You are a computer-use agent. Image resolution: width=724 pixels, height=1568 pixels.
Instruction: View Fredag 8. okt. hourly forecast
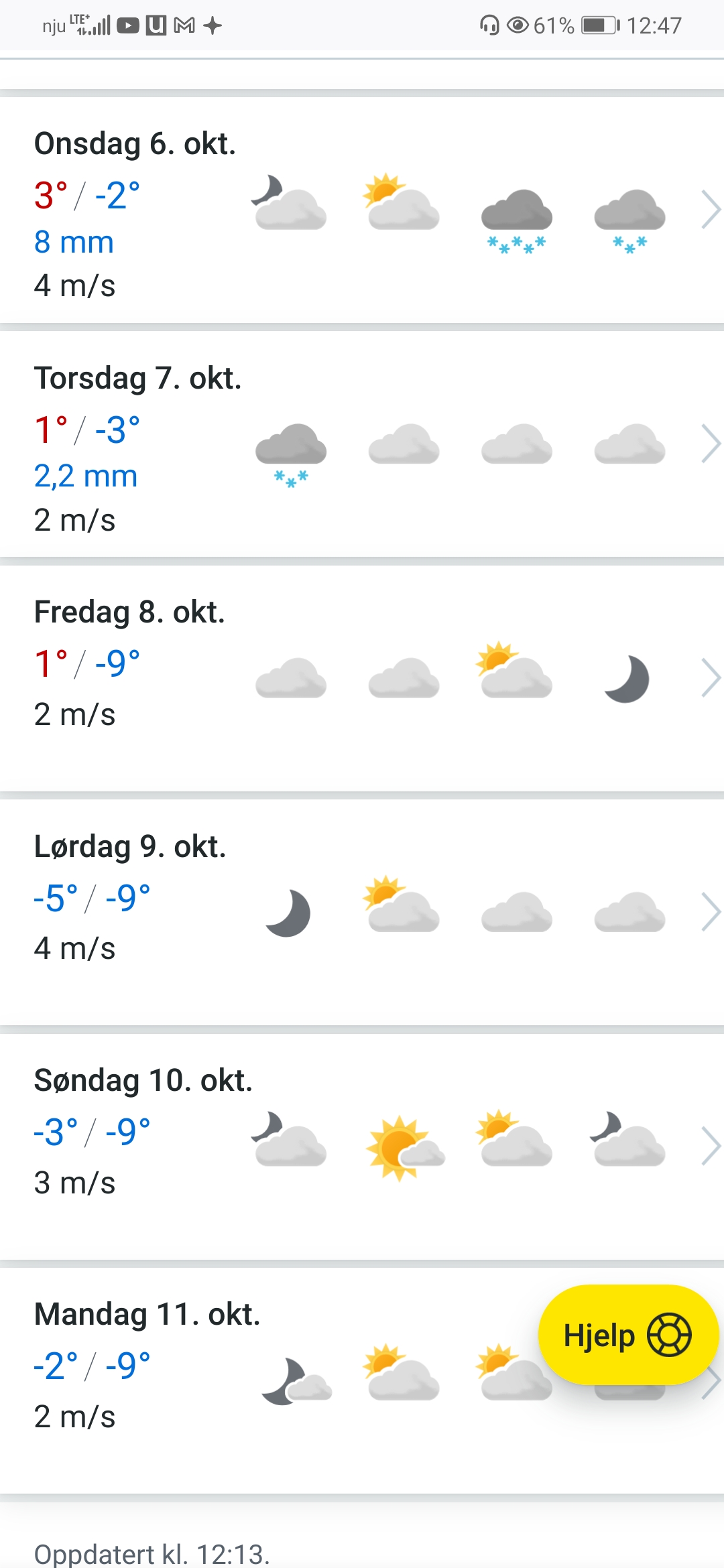click(362, 678)
